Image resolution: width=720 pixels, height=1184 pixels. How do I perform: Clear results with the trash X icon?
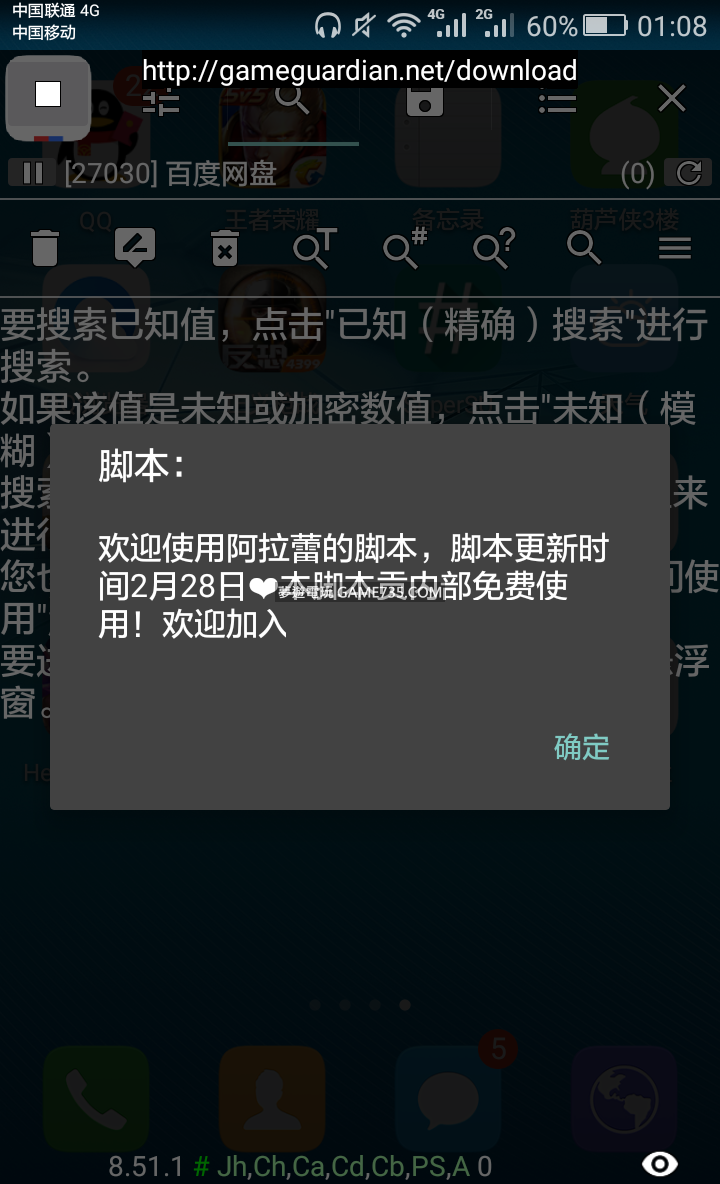coord(224,248)
